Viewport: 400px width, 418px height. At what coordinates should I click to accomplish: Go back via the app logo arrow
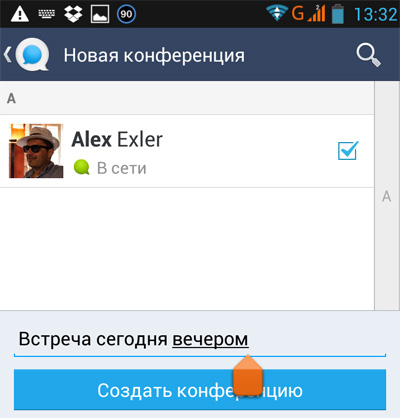coord(27,55)
